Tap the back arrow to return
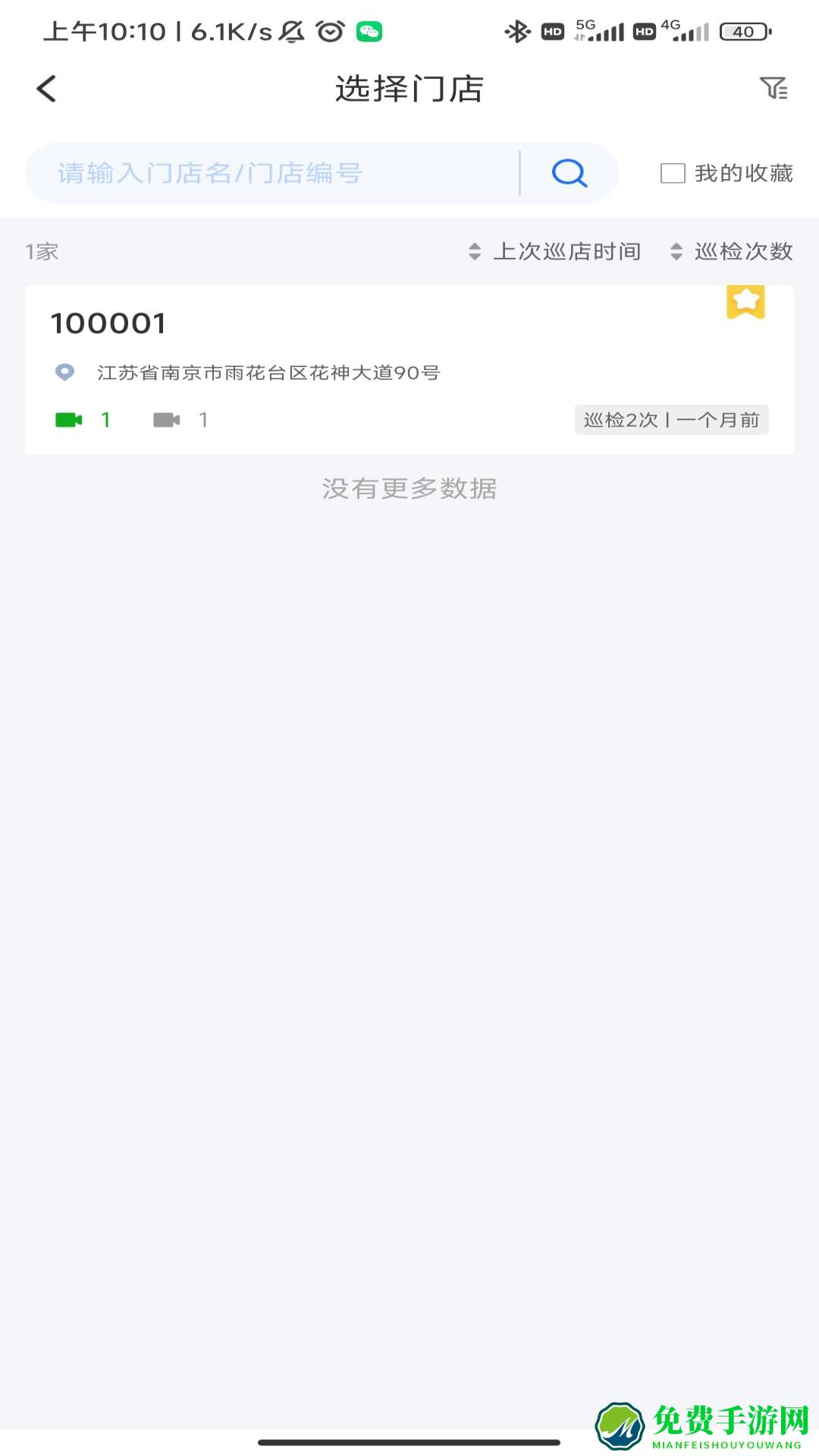The image size is (819, 1456). pos(47,88)
